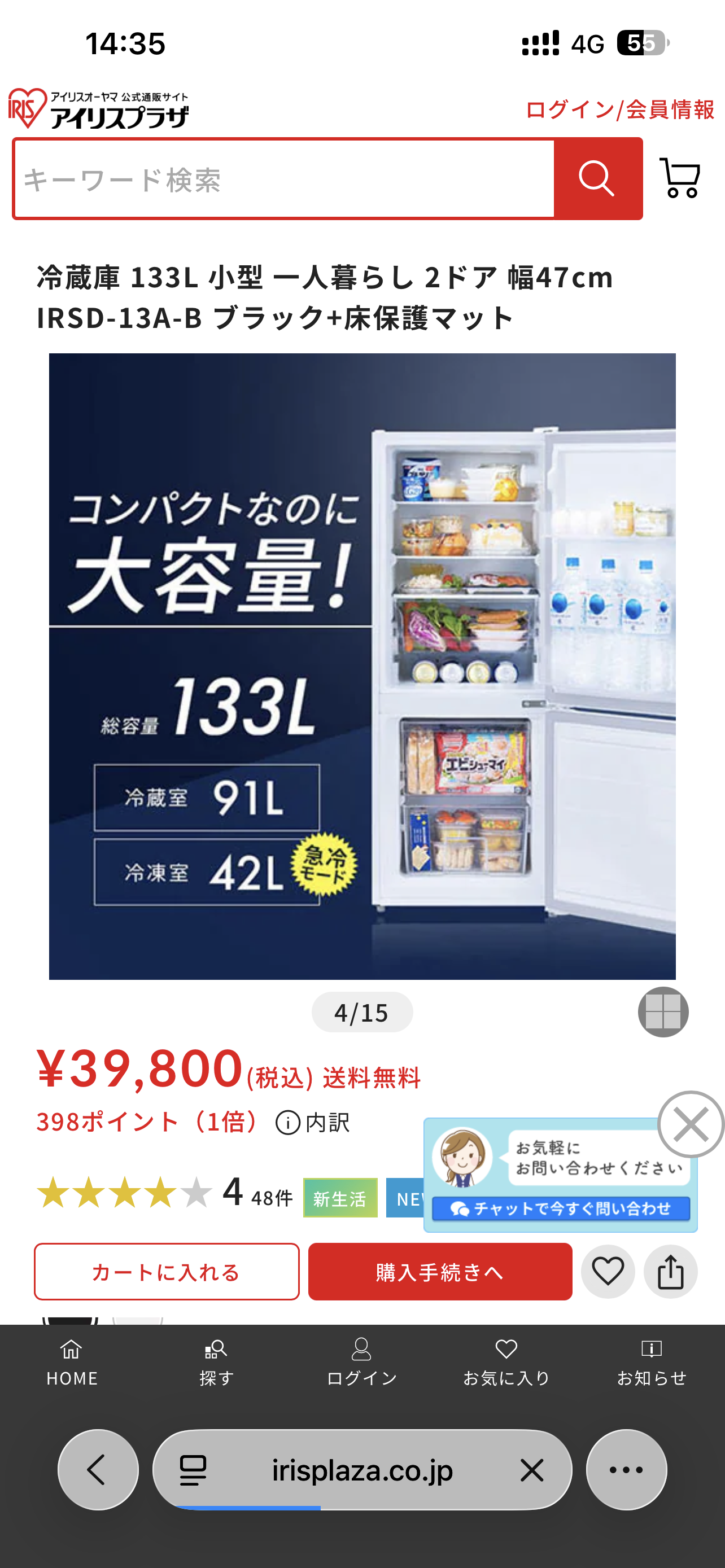Go back in the browser

tap(97, 1470)
